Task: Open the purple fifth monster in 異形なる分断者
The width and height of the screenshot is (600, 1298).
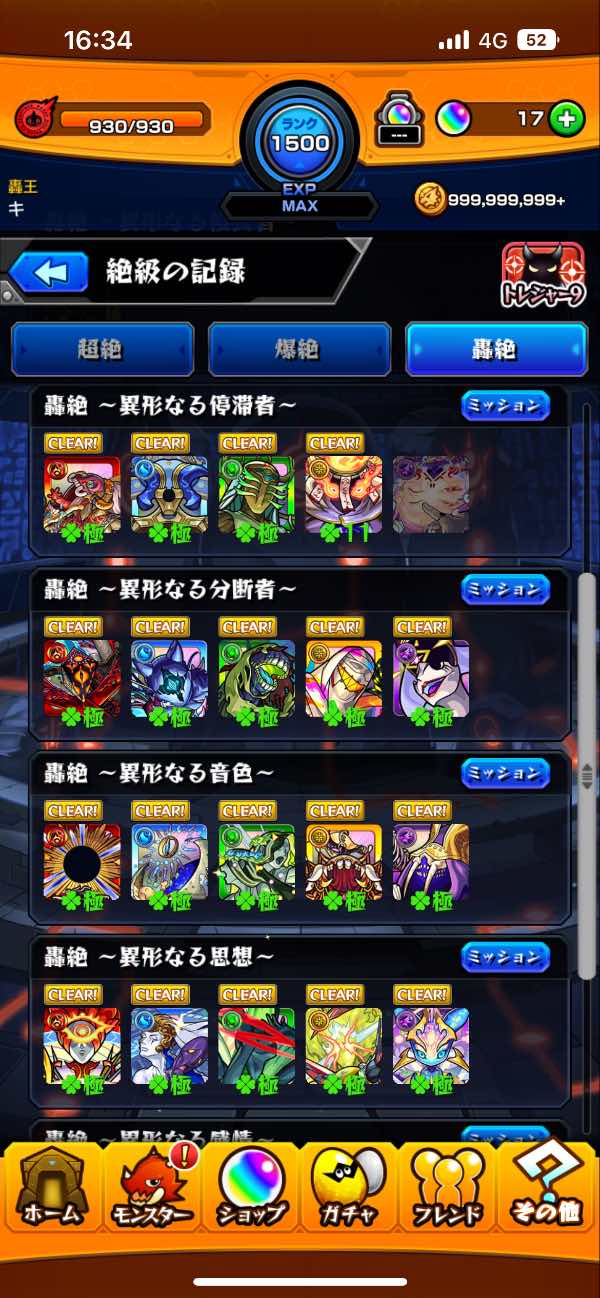Action: click(x=431, y=679)
